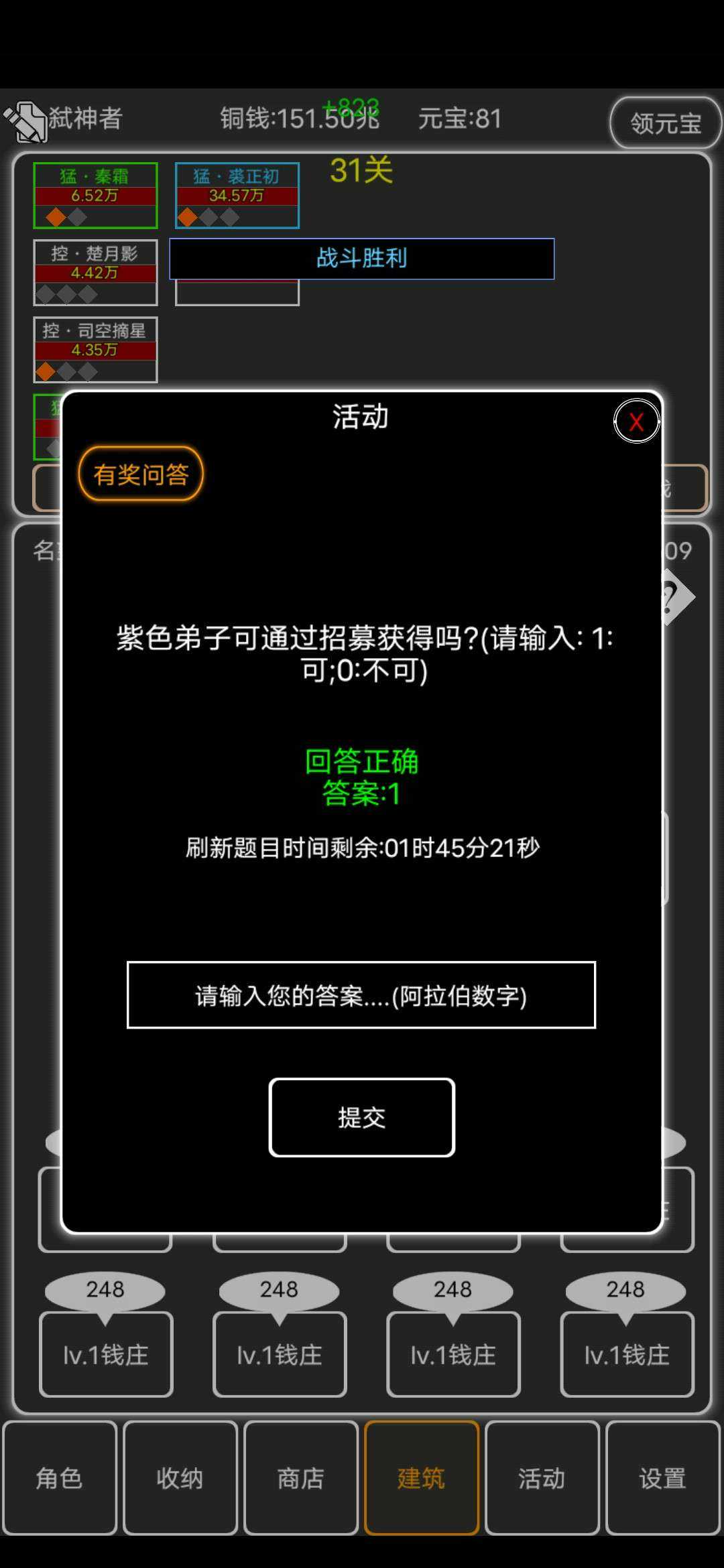
Task: Open the 活动 tab in bottom bar
Action: pos(542,1478)
